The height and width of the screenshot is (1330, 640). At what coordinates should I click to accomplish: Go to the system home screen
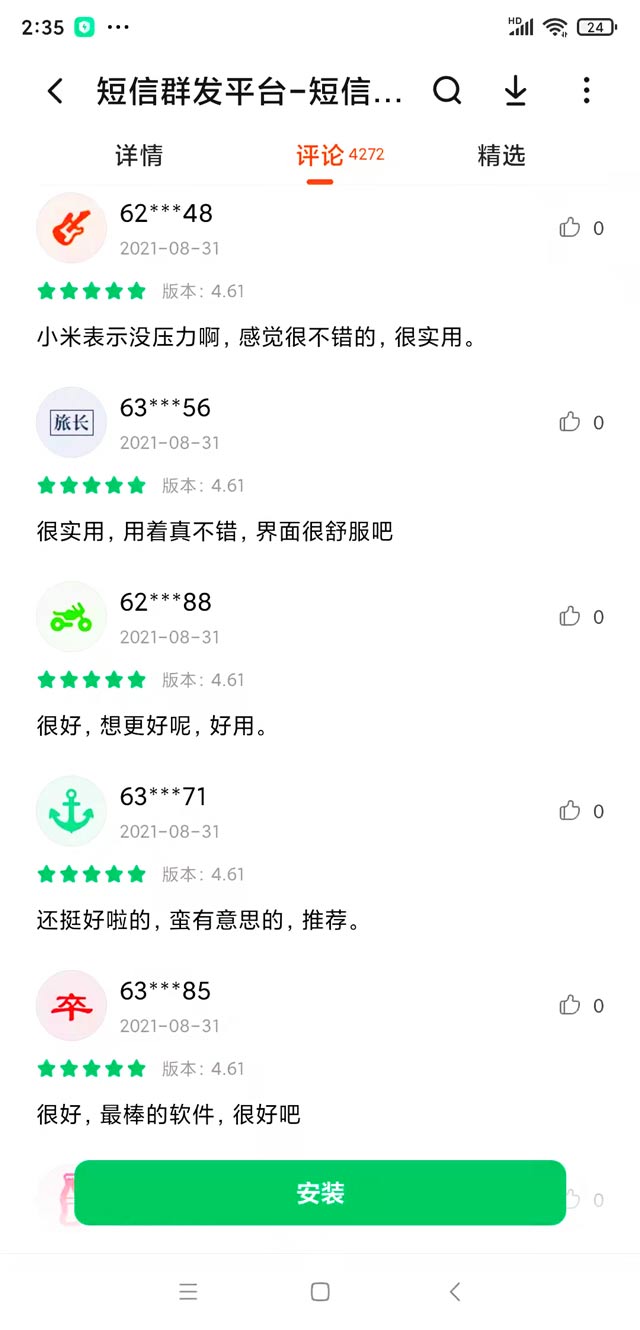320,1292
